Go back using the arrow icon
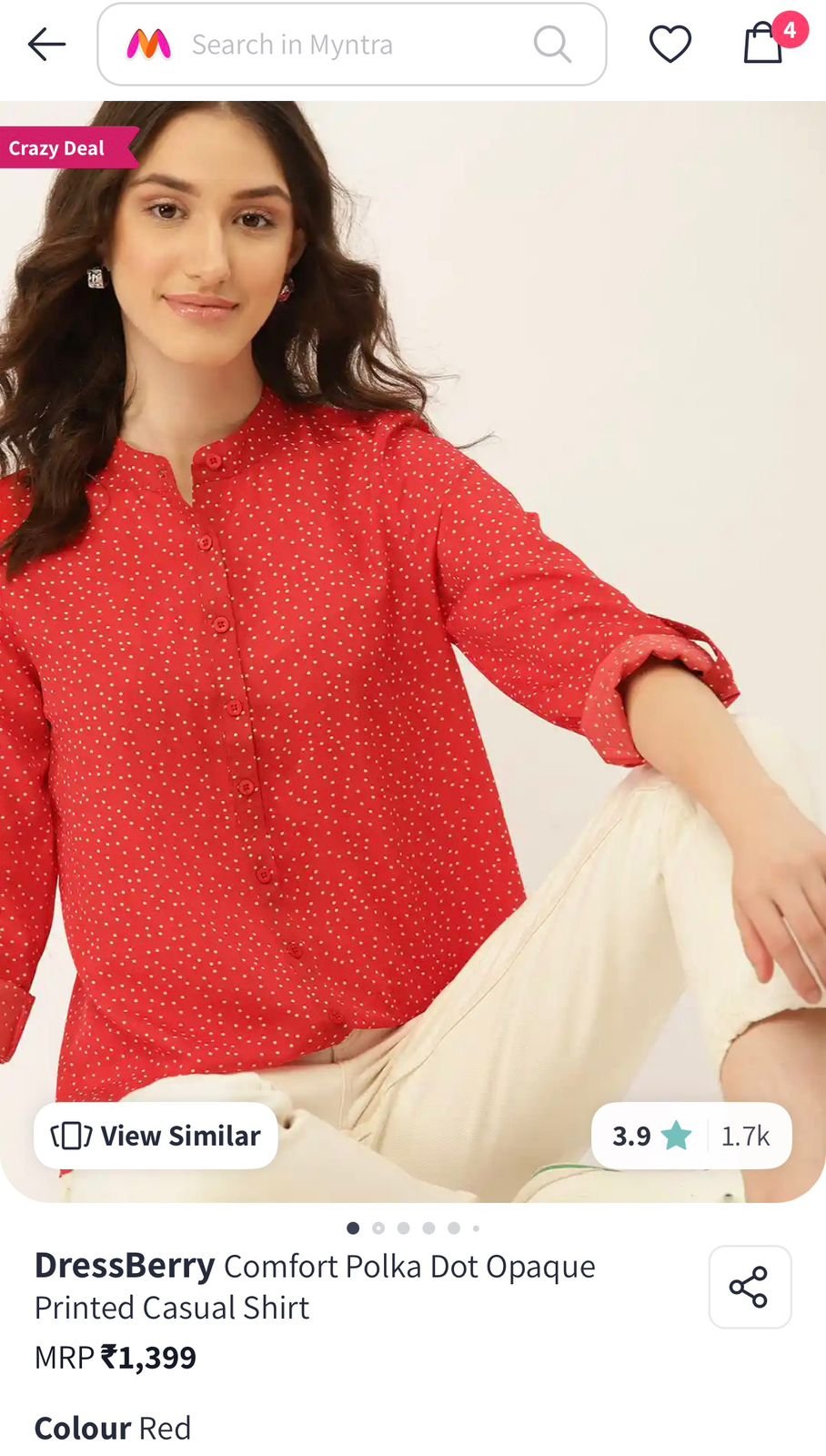Screen dimensions: 826x1456 tap(46, 44)
